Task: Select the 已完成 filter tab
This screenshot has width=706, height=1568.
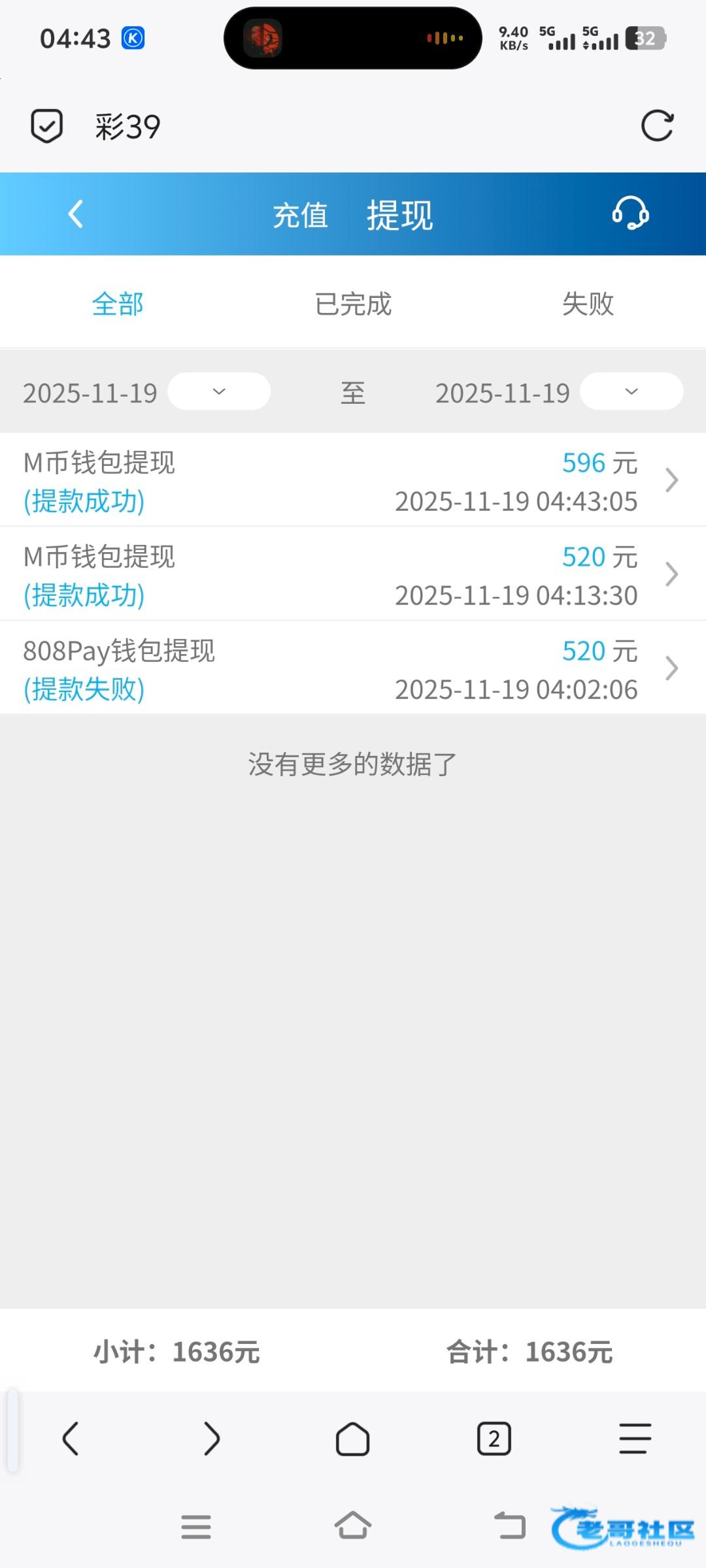Action: [353, 304]
